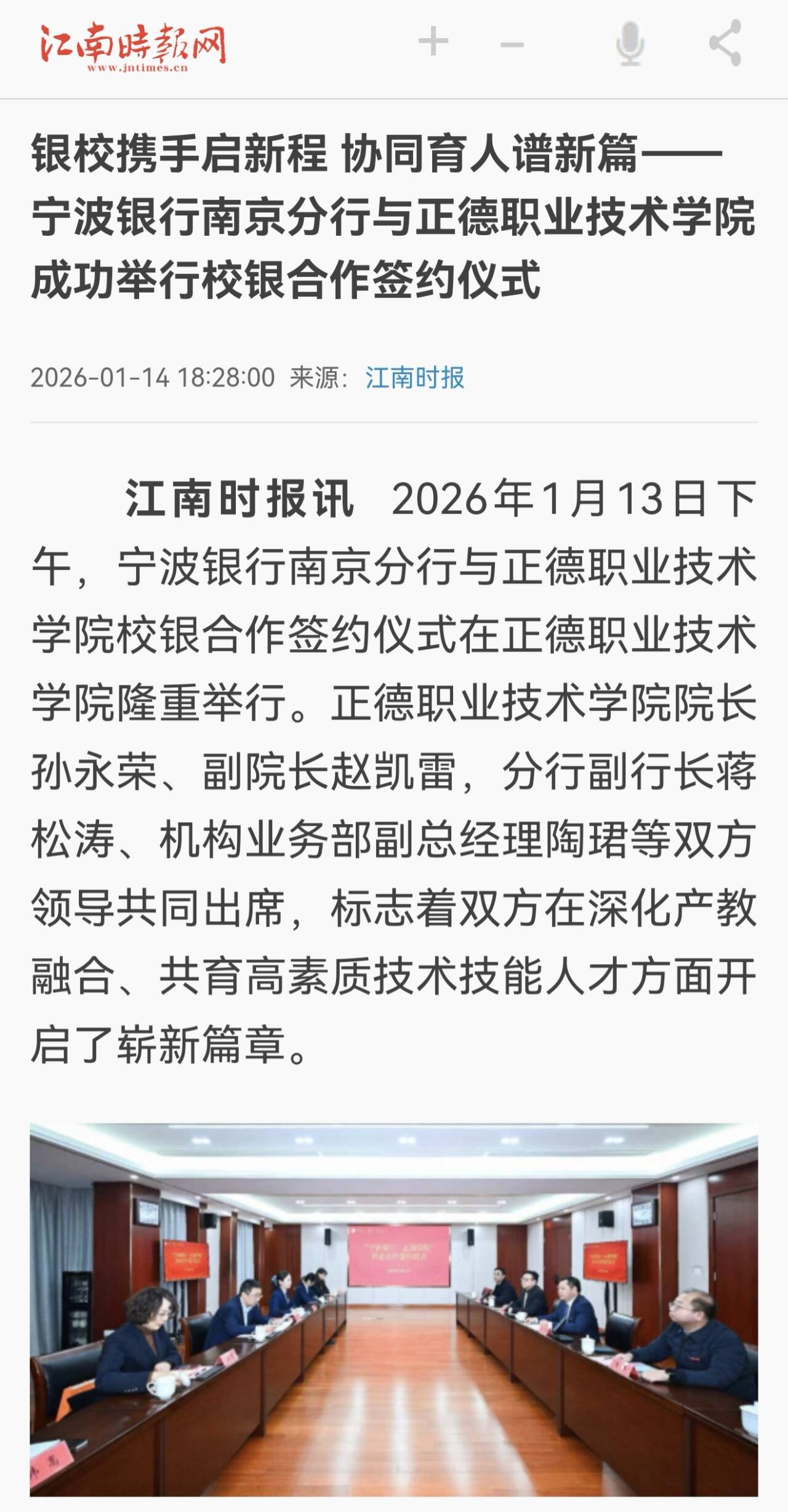
Task: Go to the 江南时报网 homepage logo
Action: [133, 47]
